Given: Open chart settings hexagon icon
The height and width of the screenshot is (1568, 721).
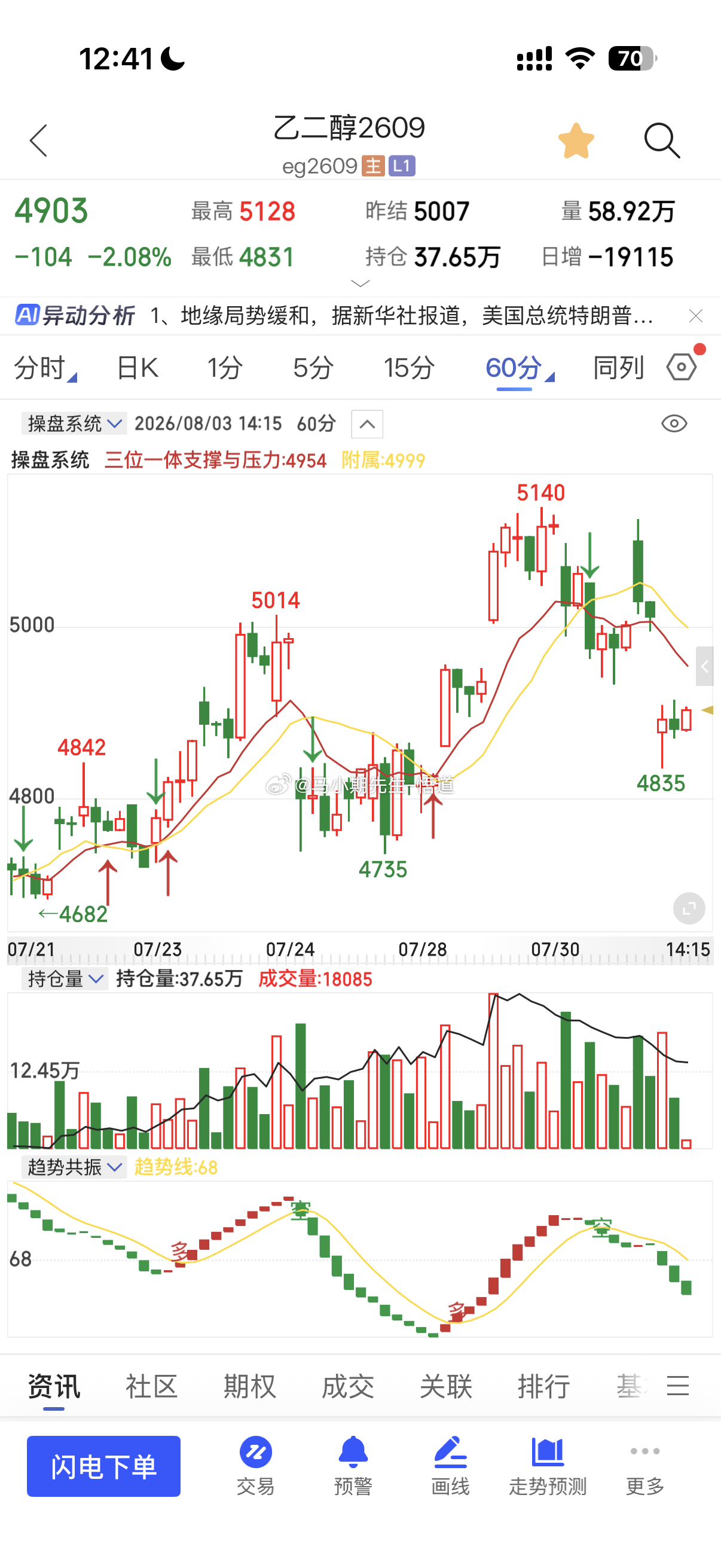Looking at the screenshot, I should 682,367.
